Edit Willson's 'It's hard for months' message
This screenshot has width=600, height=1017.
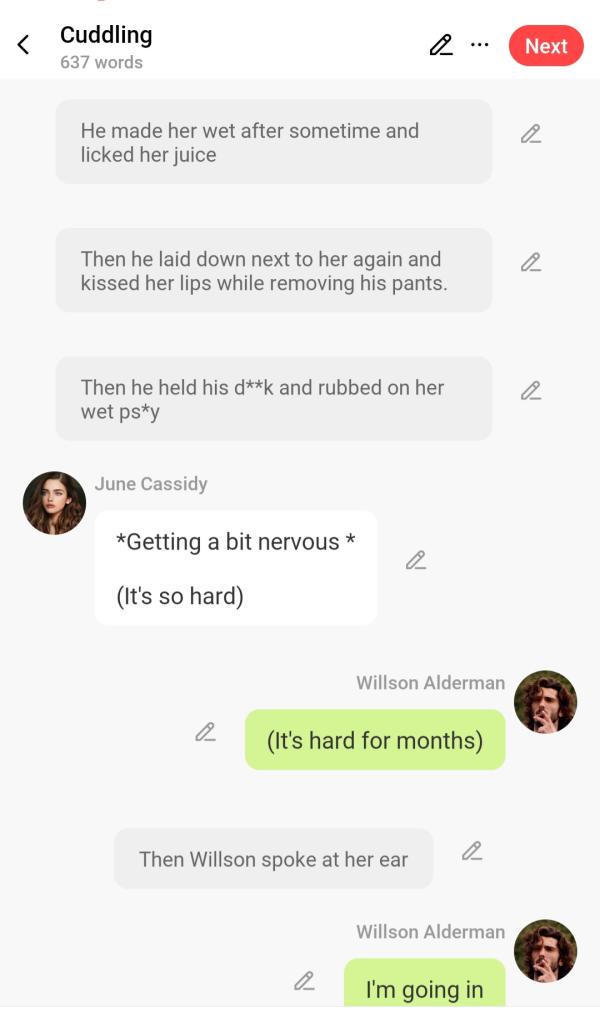206,733
